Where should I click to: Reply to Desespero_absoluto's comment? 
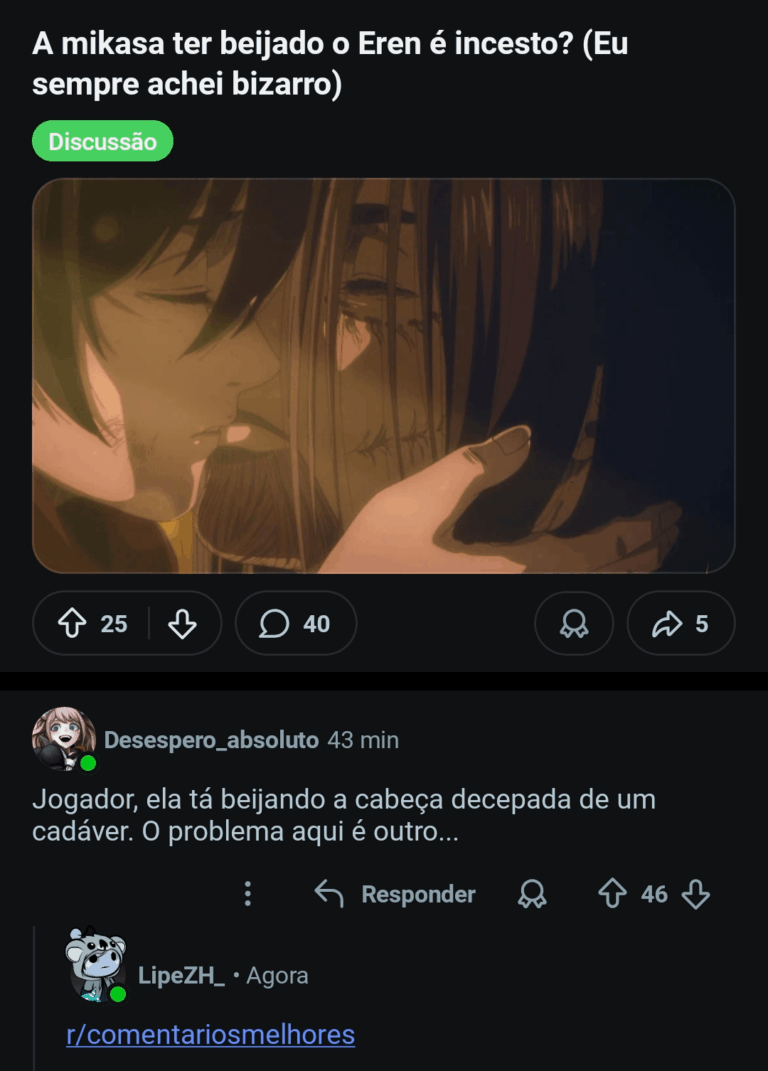coord(395,894)
